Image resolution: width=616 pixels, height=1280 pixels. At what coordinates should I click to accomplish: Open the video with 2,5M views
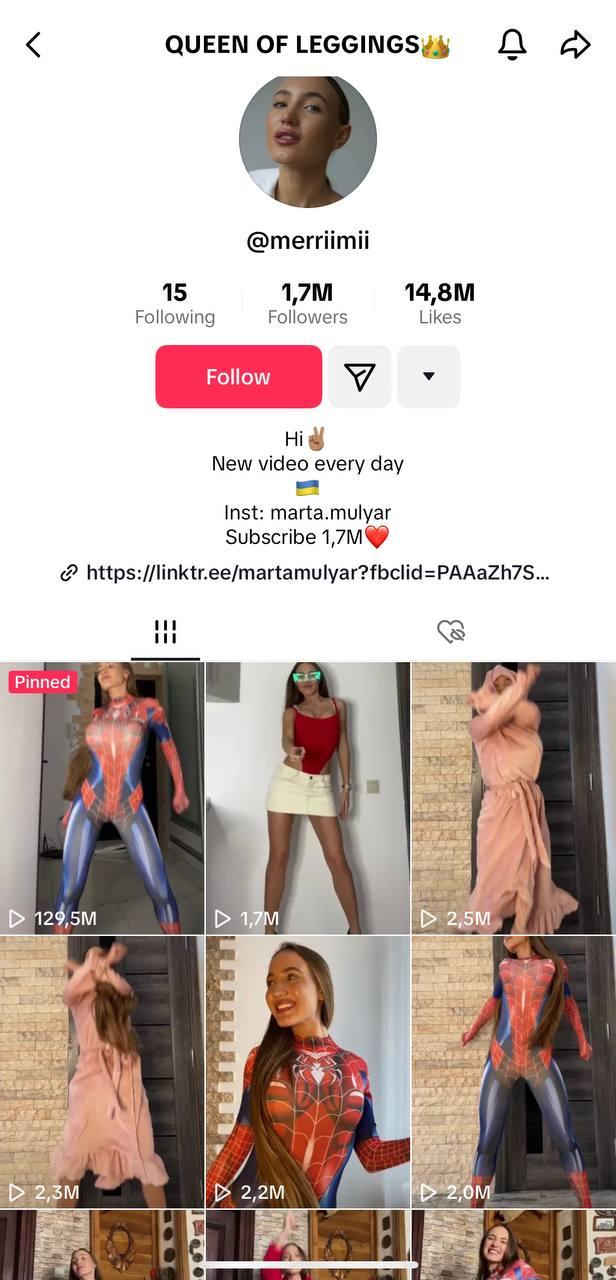(514, 798)
